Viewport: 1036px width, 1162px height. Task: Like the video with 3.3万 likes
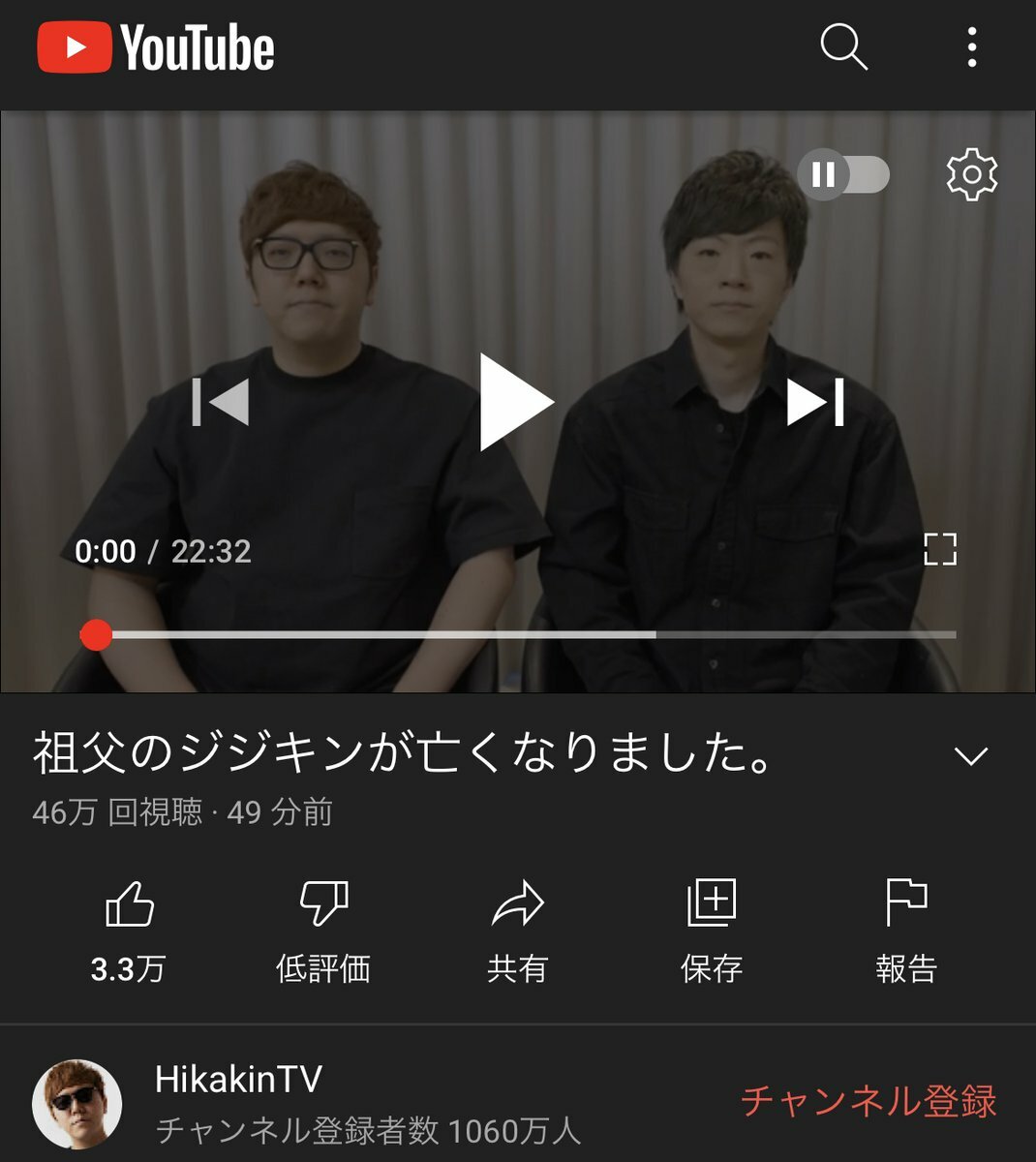[x=129, y=925]
